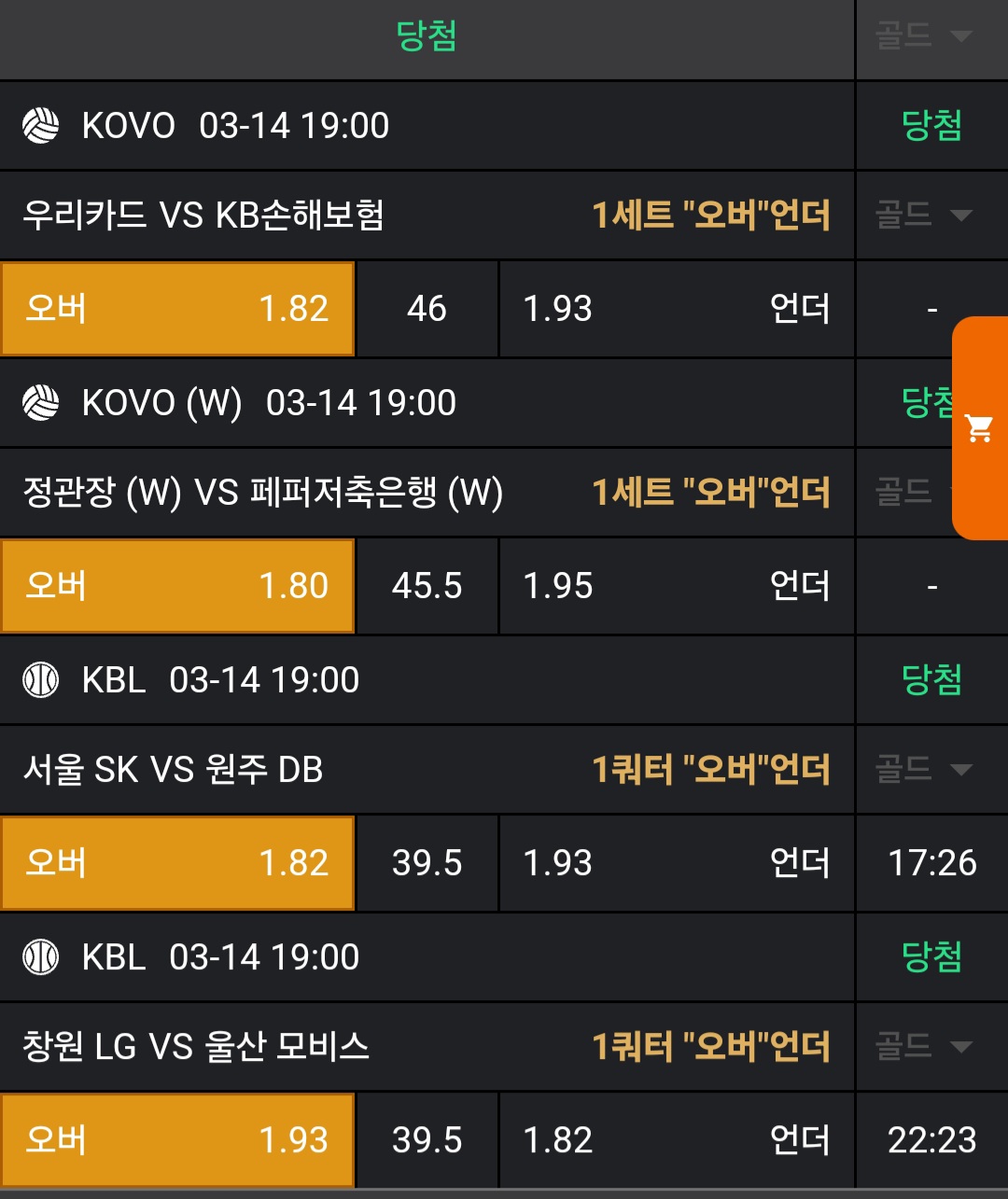This screenshot has height=1199, width=1008.
Task: Pick 오버 1.82 for 서울 SK VS 원주 DB
Action: [177, 863]
